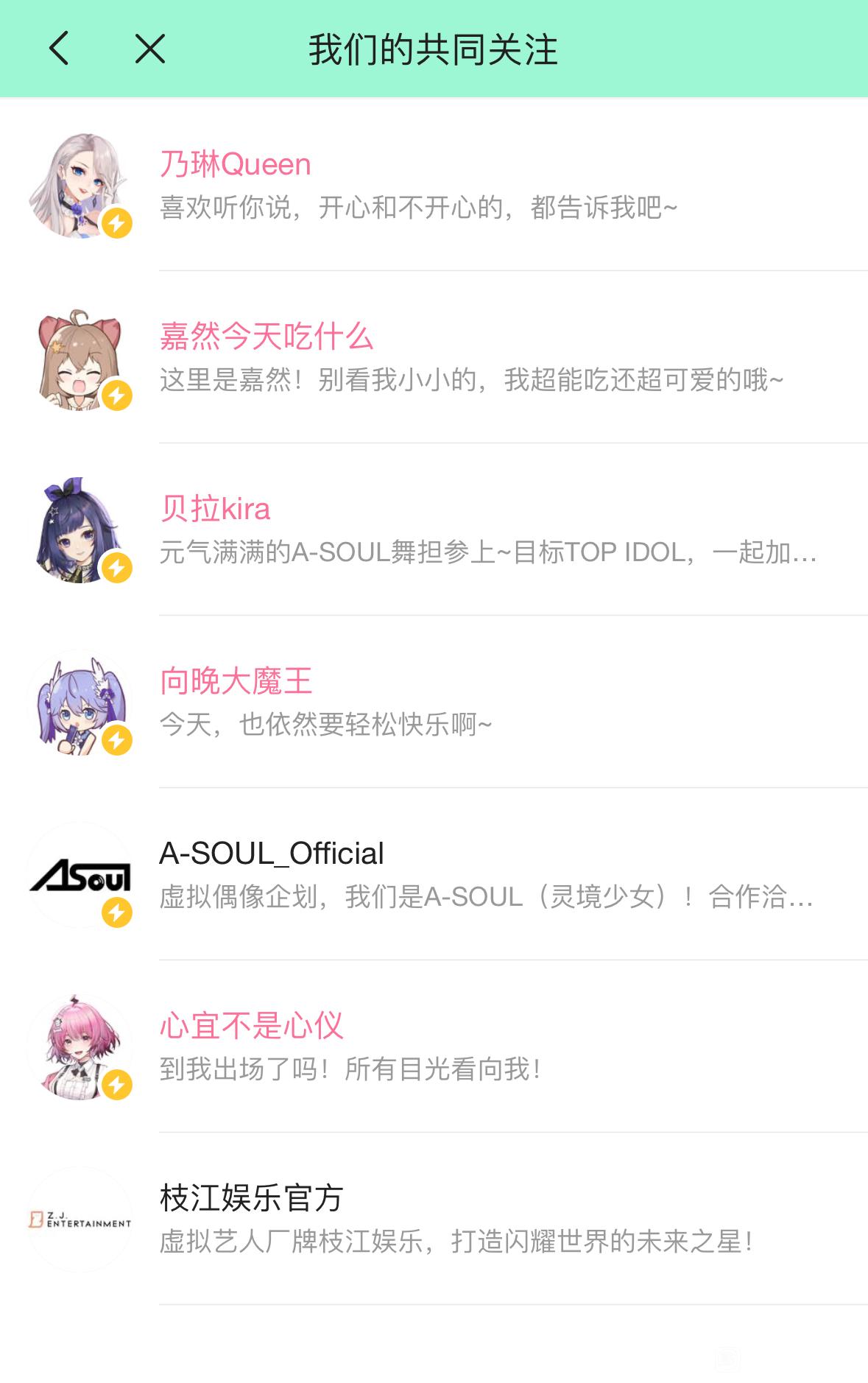Select 向晚大魔王 from the list
The width and height of the screenshot is (868, 1383).
tap(236, 681)
